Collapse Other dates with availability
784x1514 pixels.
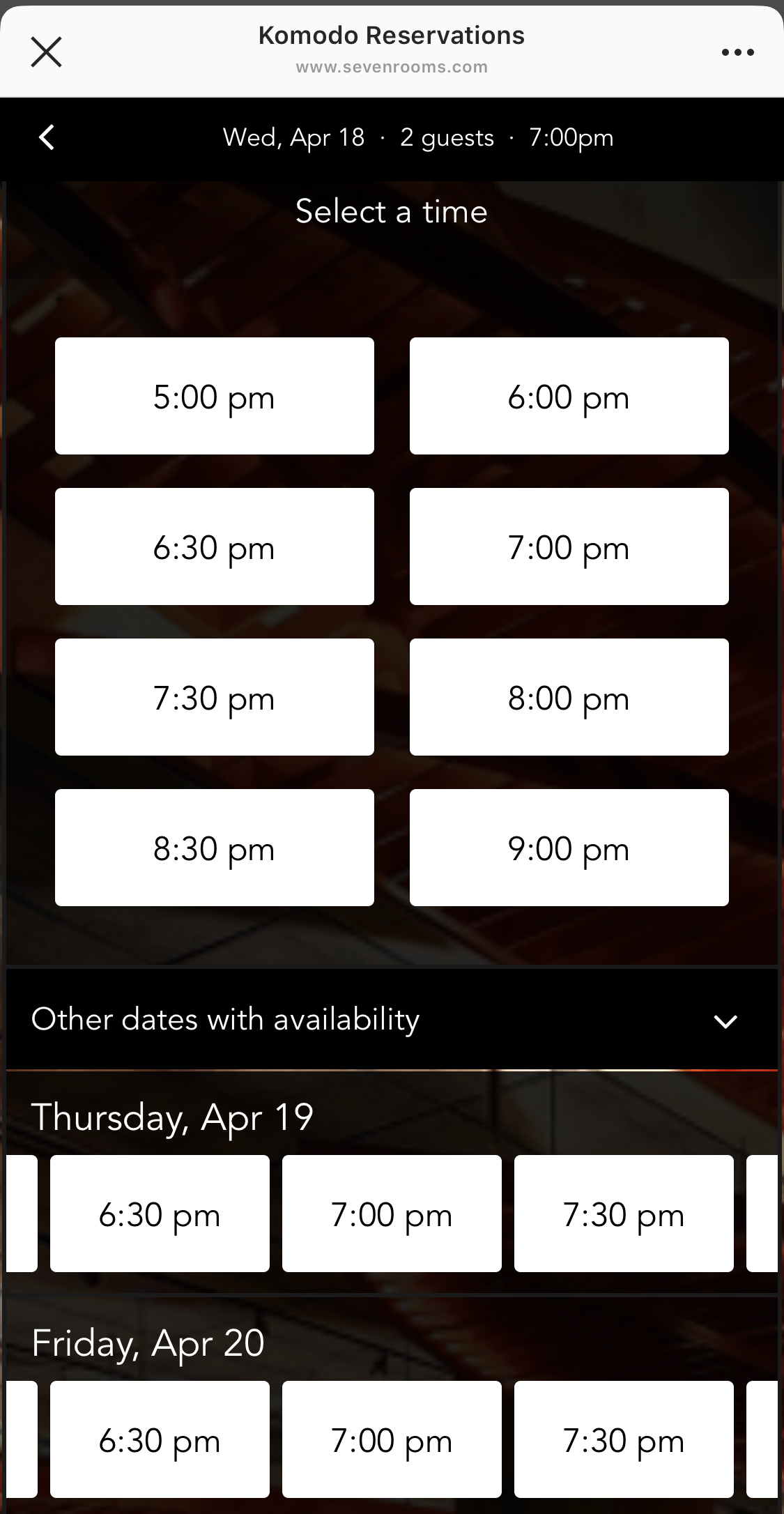click(725, 1021)
